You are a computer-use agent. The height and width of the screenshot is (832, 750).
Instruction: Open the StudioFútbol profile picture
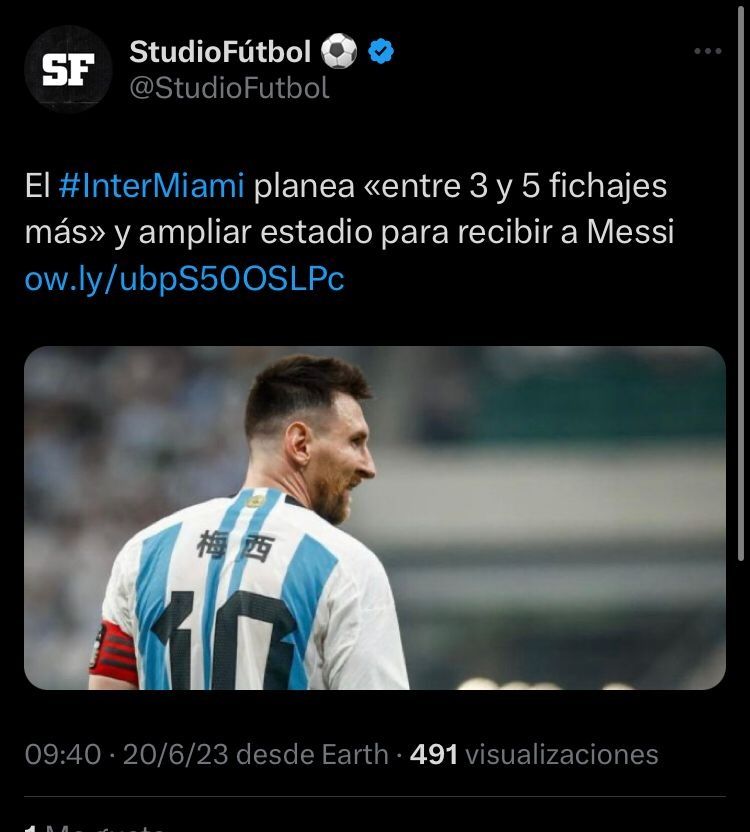click(68, 69)
